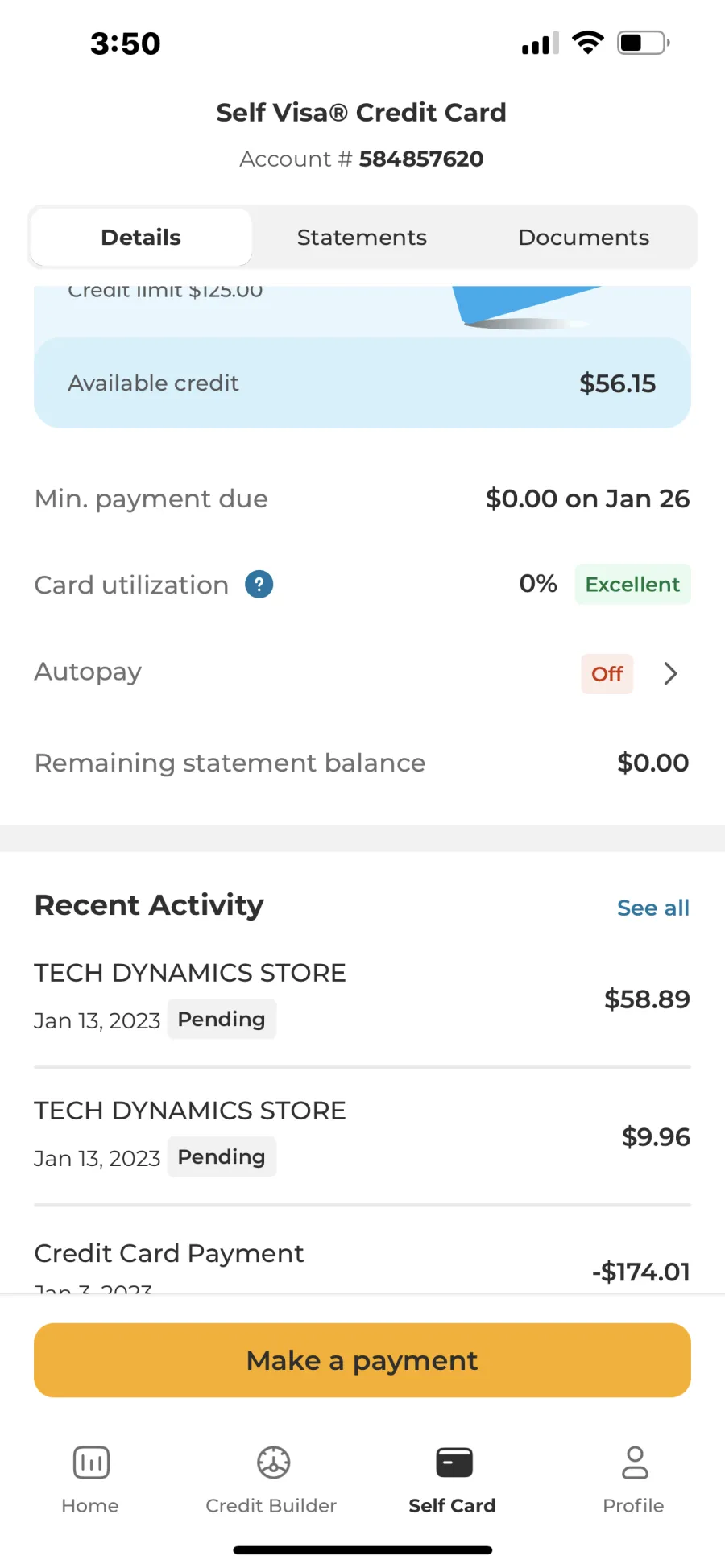This screenshot has width=725, height=1568.
Task: Switch to the Statements tab
Action: point(362,238)
